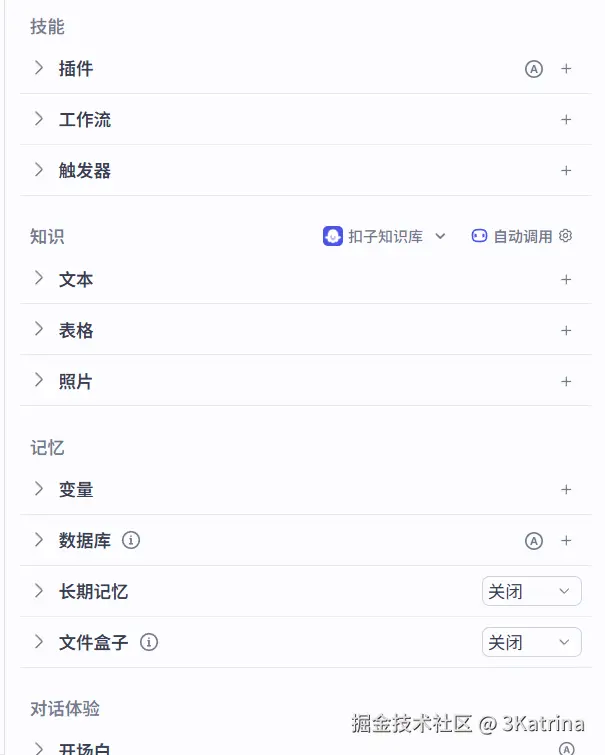This screenshot has height=755, width=605.
Task: Open the 文件盒子 关闭 dropdown
Action: 531,642
